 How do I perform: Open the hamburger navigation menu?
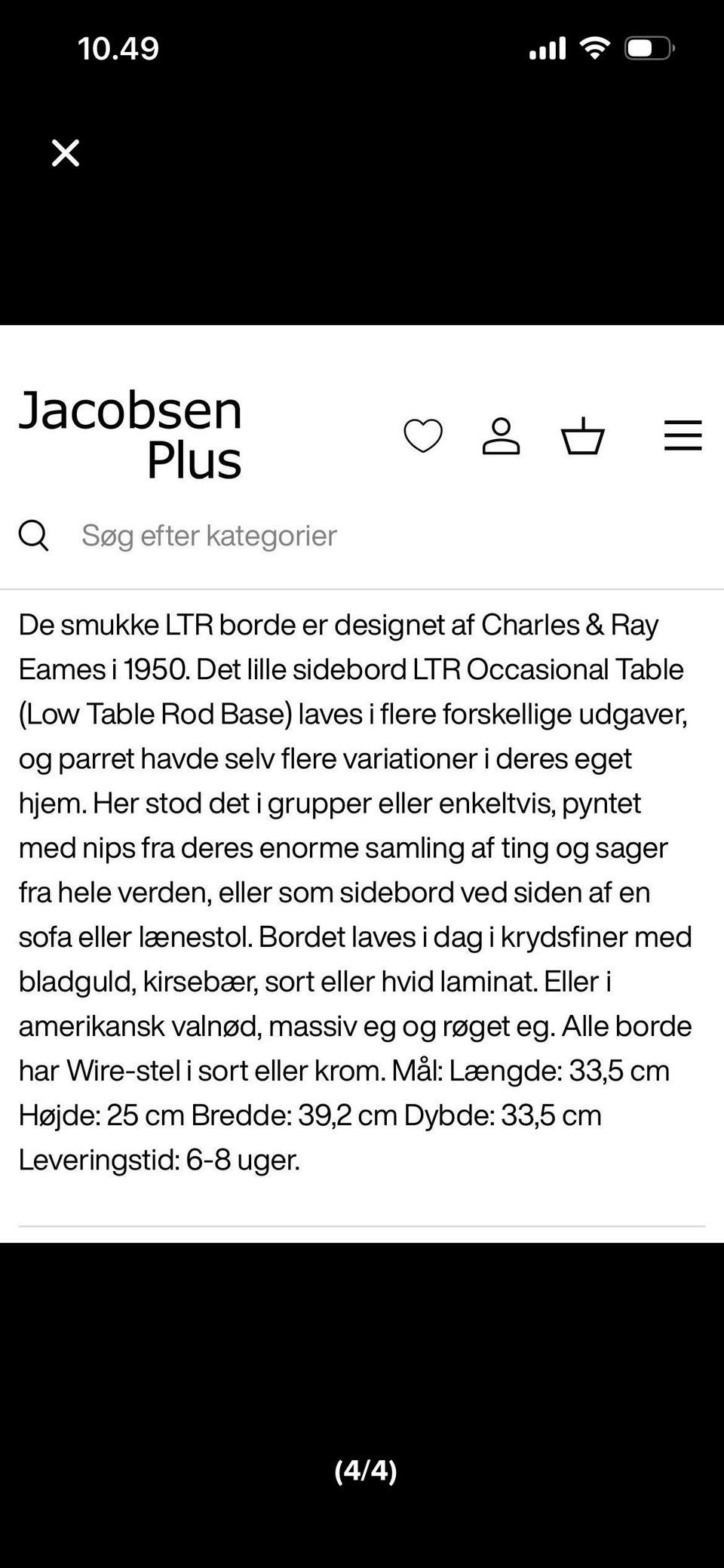tap(683, 435)
